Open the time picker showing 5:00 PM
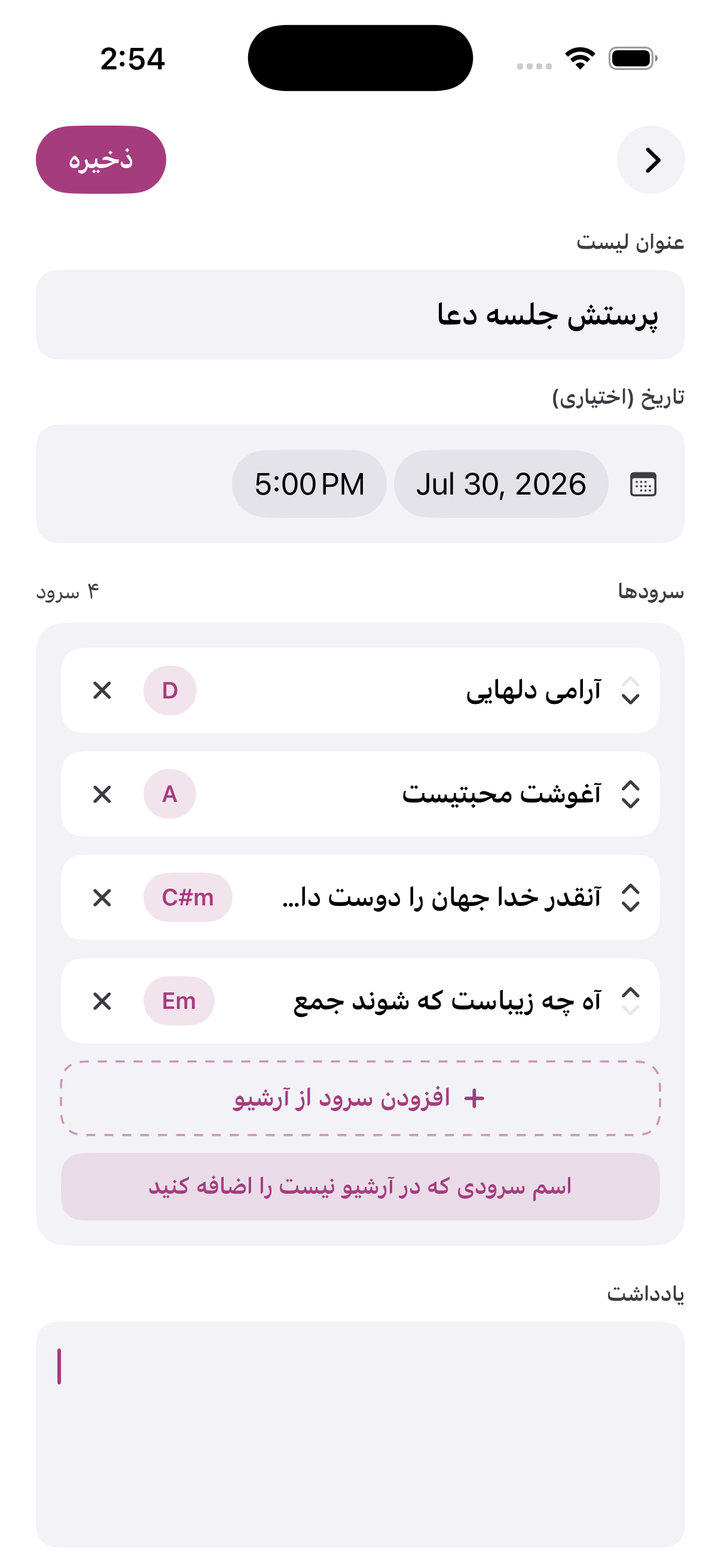 pyautogui.click(x=309, y=484)
